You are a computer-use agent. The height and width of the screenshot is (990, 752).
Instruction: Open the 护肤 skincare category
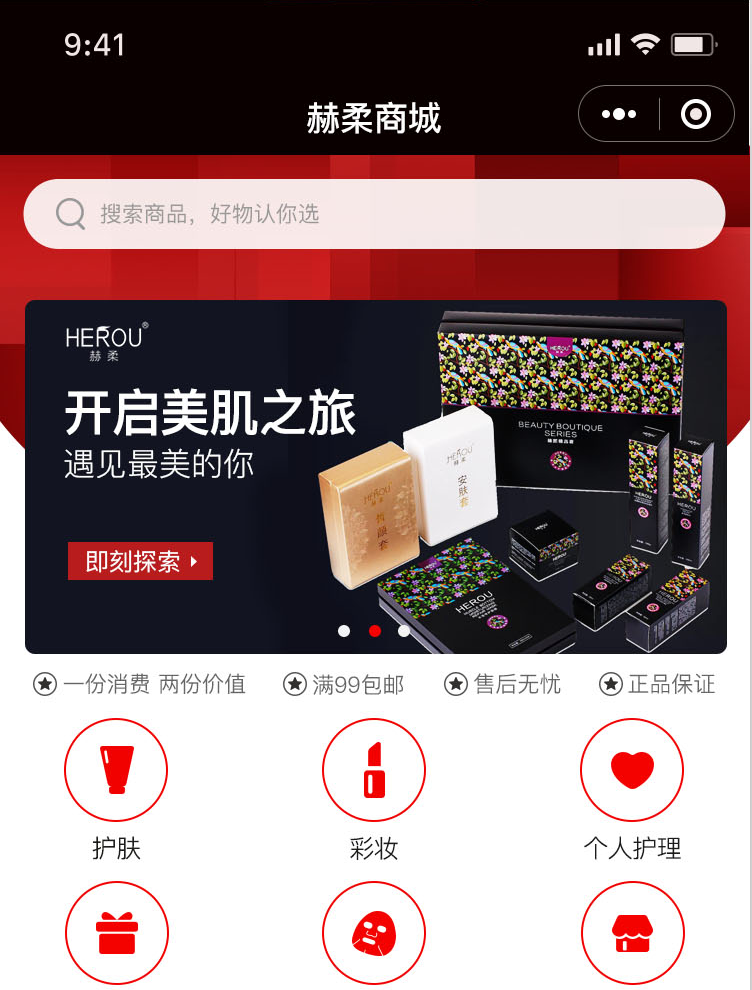tap(116, 770)
